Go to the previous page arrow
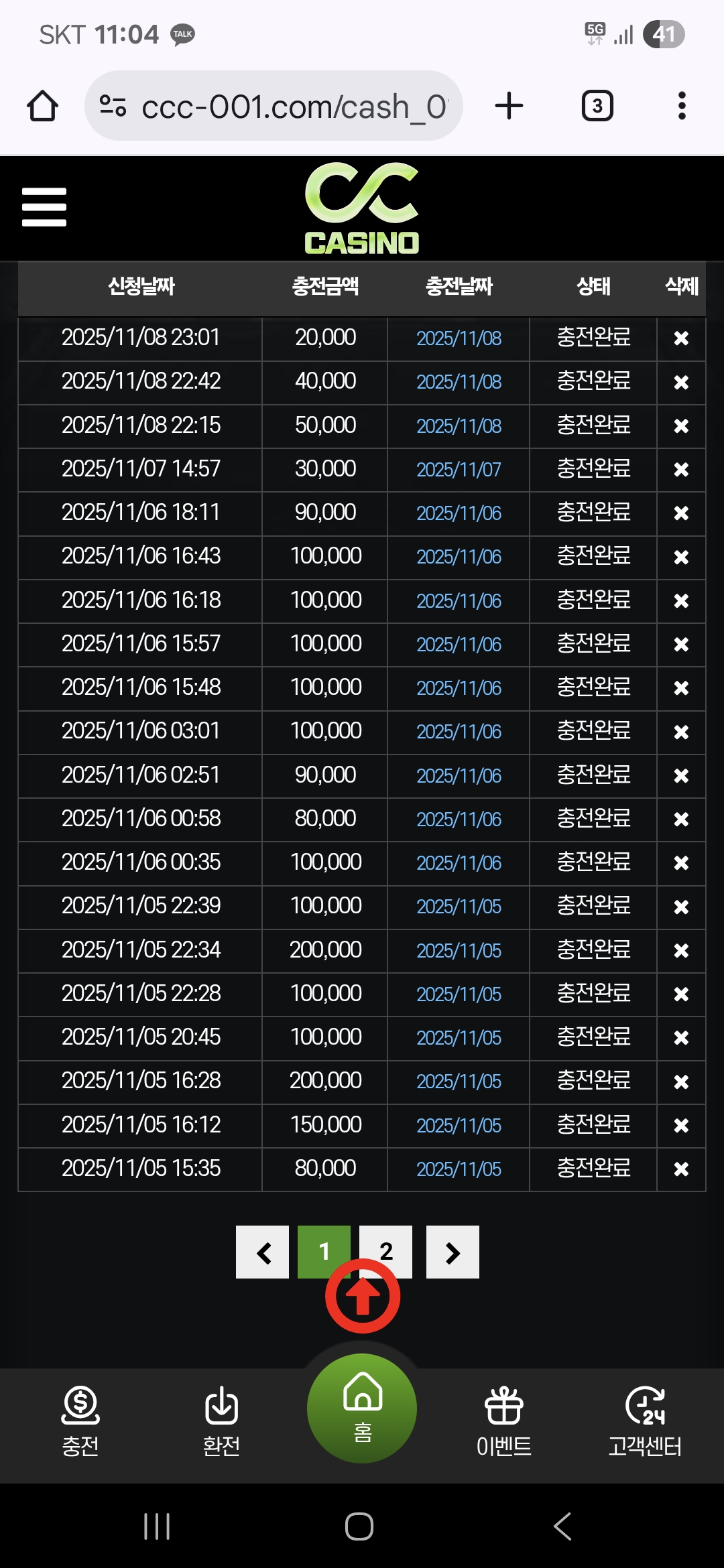724x1568 pixels. click(263, 1252)
